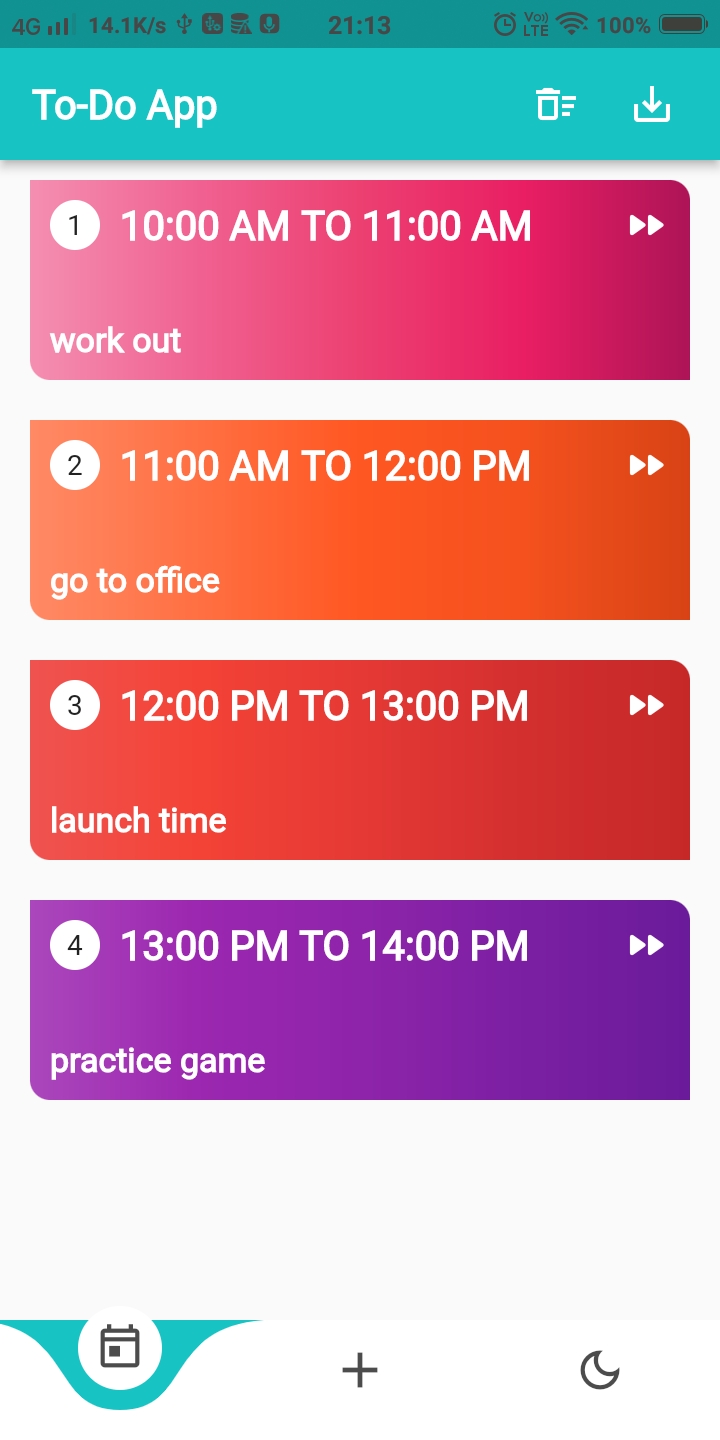Tap the To-Do App title
The image size is (720, 1440).
pyautogui.click(x=124, y=103)
